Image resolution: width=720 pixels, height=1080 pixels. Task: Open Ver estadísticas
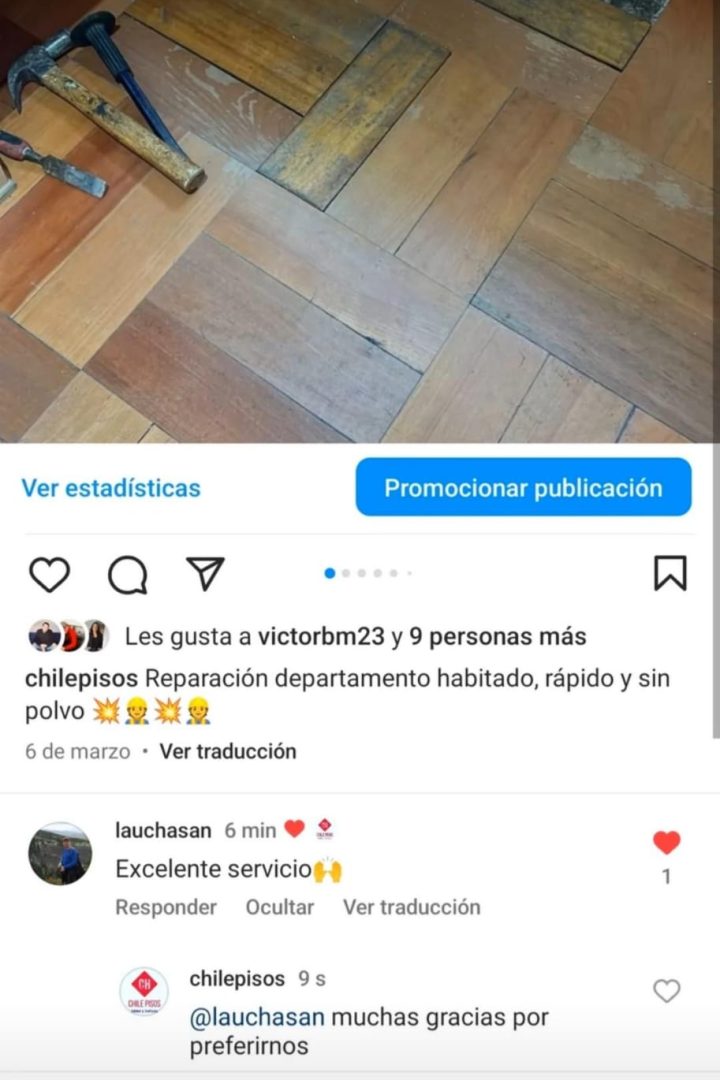pyautogui.click(x=111, y=488)
